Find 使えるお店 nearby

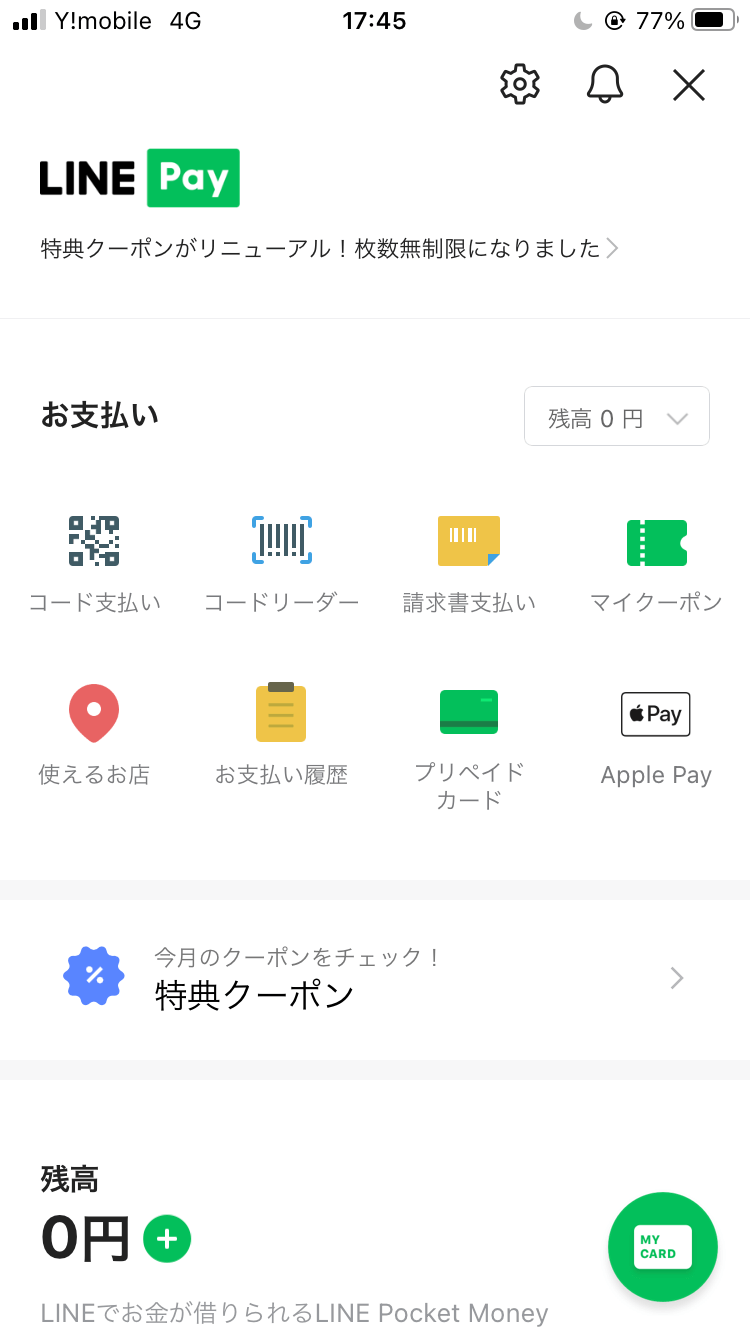click(94, 735)
